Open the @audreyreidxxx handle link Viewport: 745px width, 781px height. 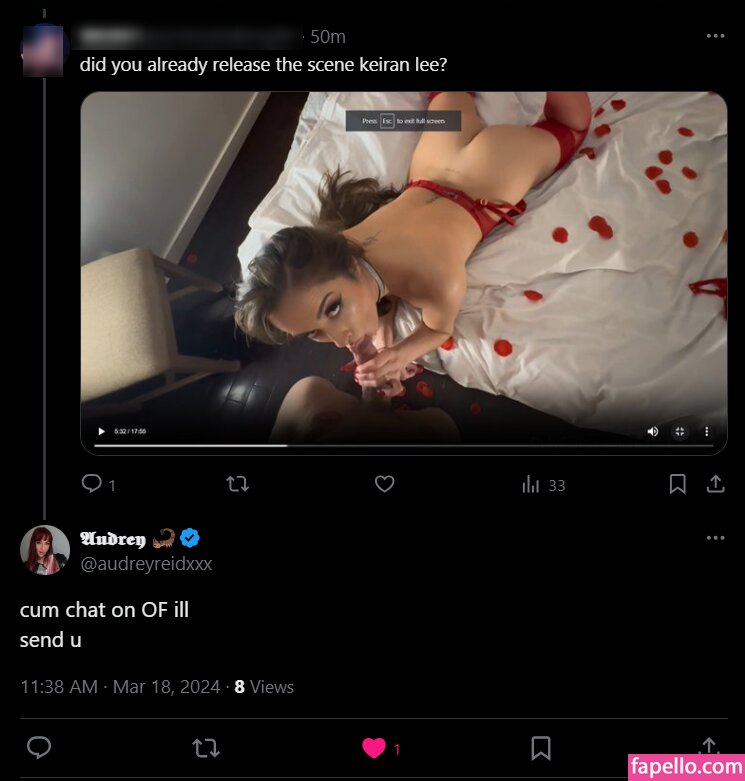pos(146,564)
